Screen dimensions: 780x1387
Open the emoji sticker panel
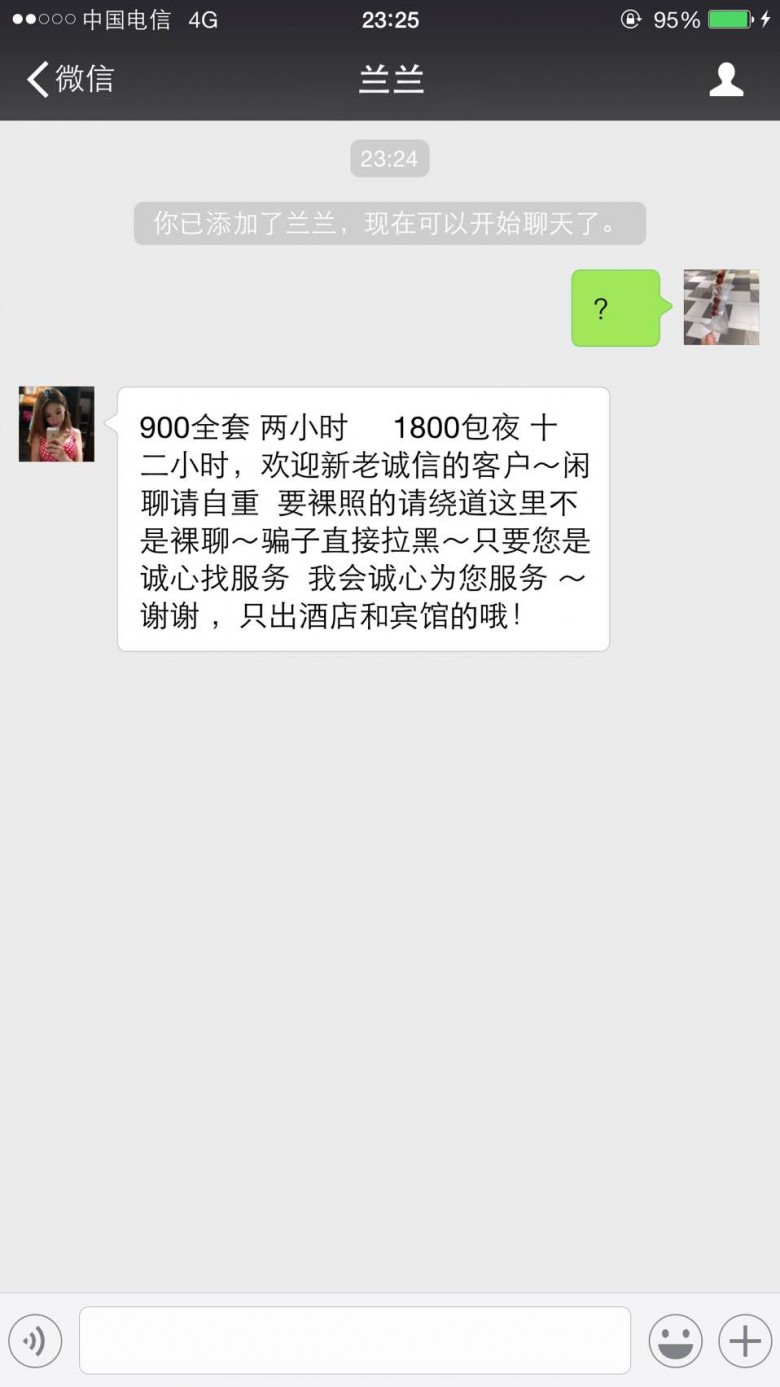point(675,1341)
